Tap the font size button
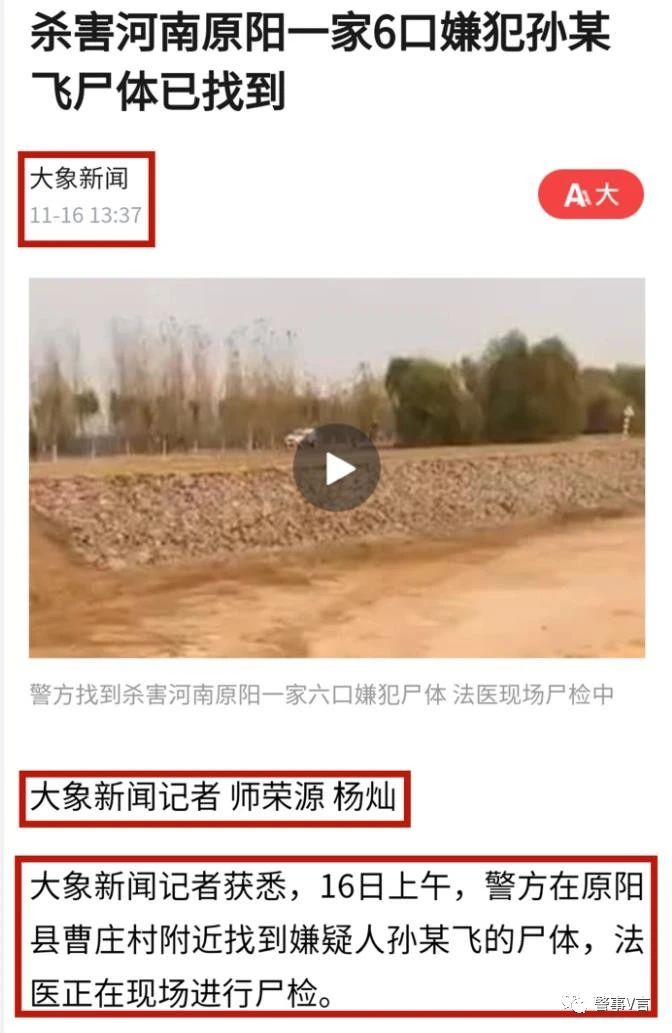672x1033 pixels. click(x=591, y=194)
